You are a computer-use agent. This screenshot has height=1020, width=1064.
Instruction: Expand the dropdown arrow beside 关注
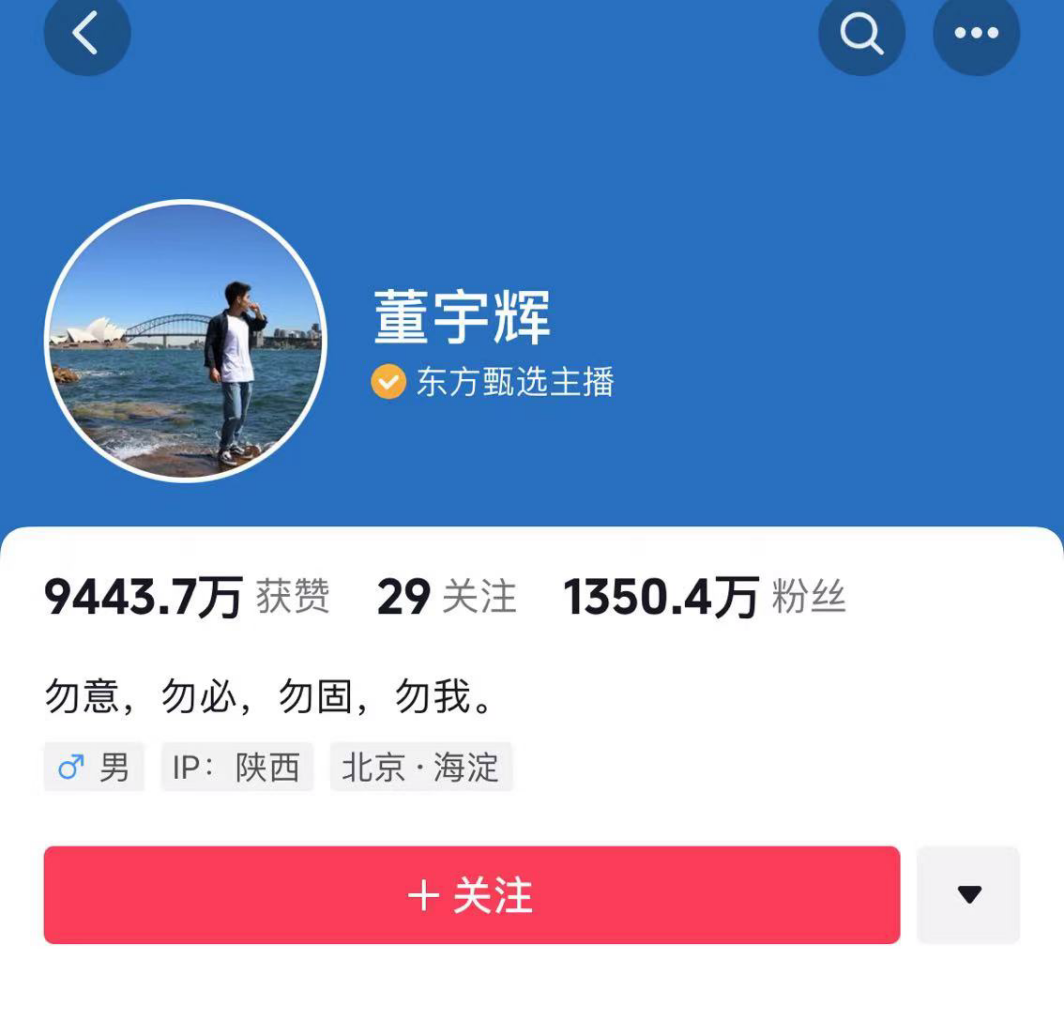[x=968, y=895]
